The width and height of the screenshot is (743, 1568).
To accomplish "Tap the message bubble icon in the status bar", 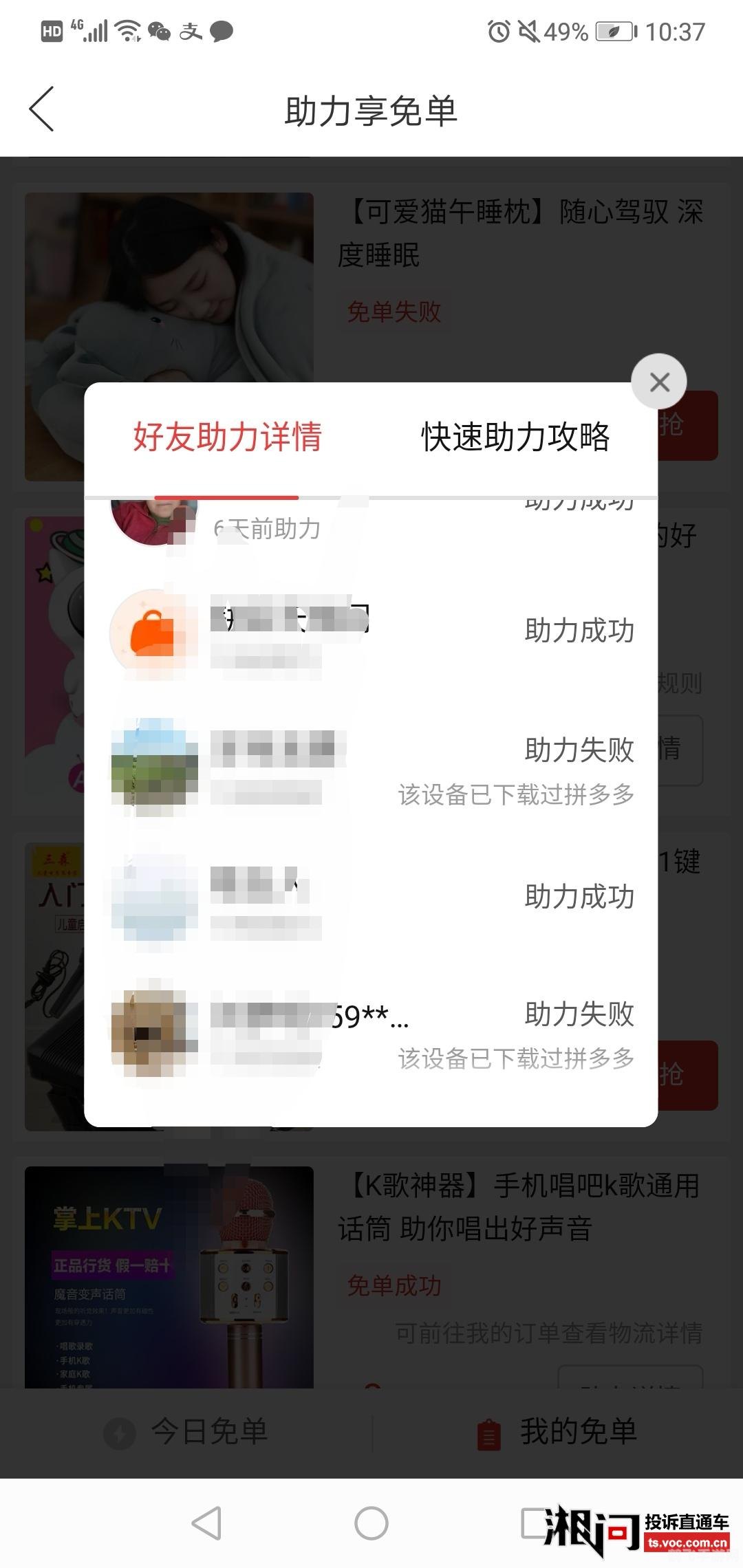I will pyautogui.click(x=222, y=30).
